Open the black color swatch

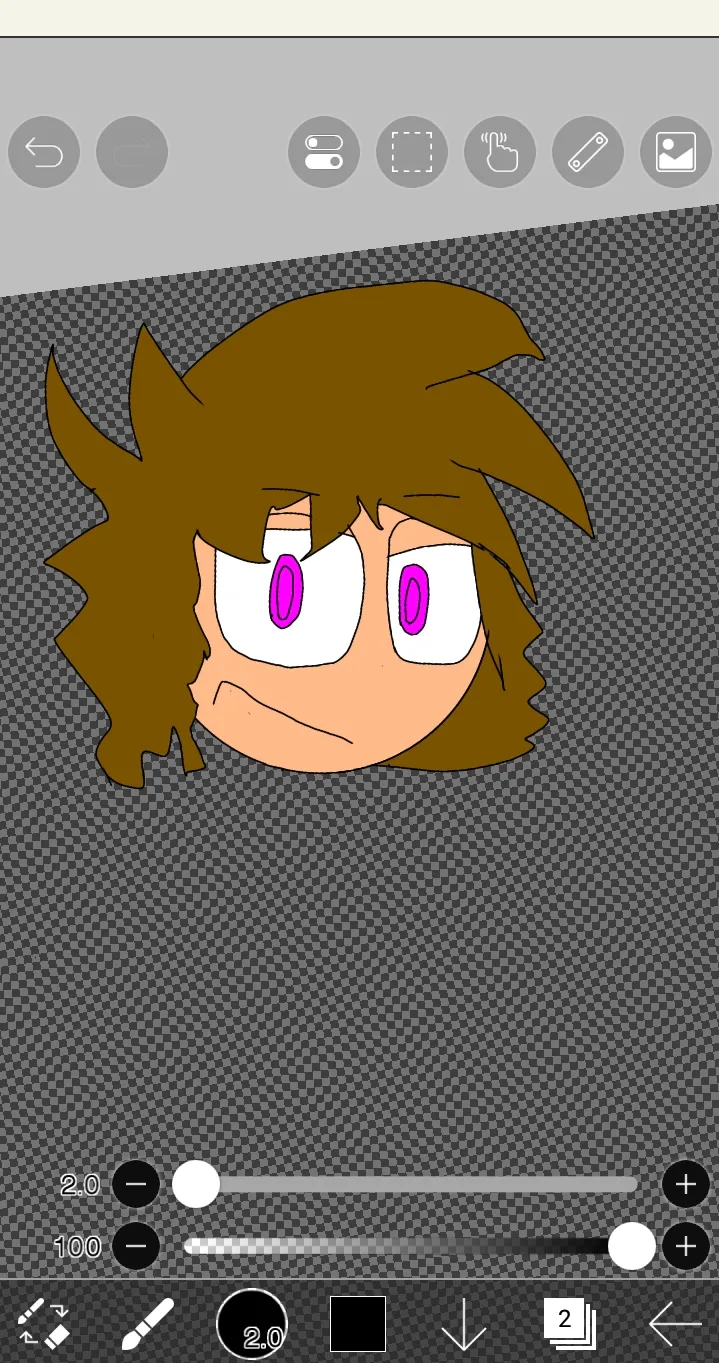[358, 1324]
